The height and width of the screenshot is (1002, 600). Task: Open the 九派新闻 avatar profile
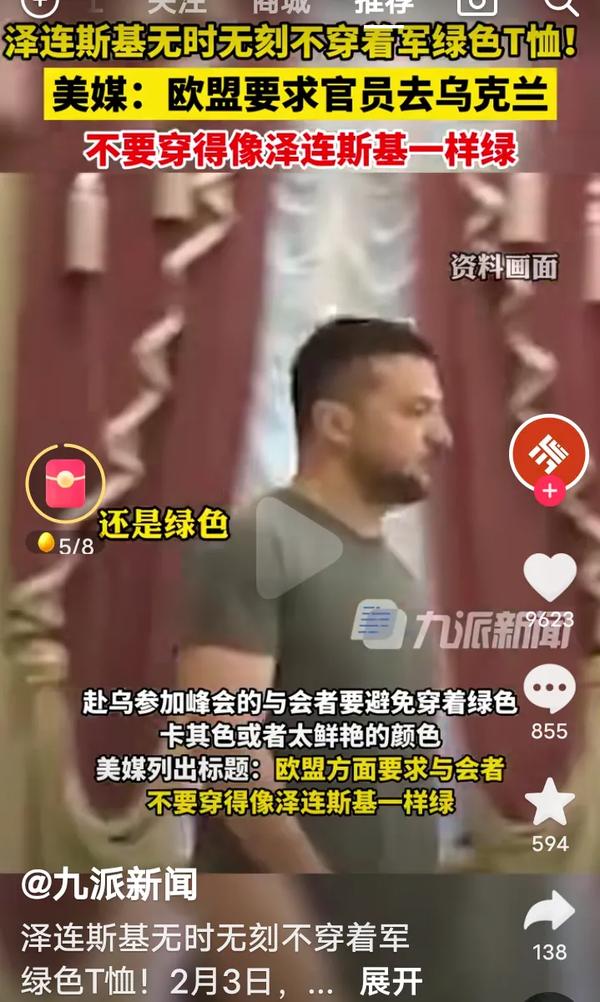(549, 452)
